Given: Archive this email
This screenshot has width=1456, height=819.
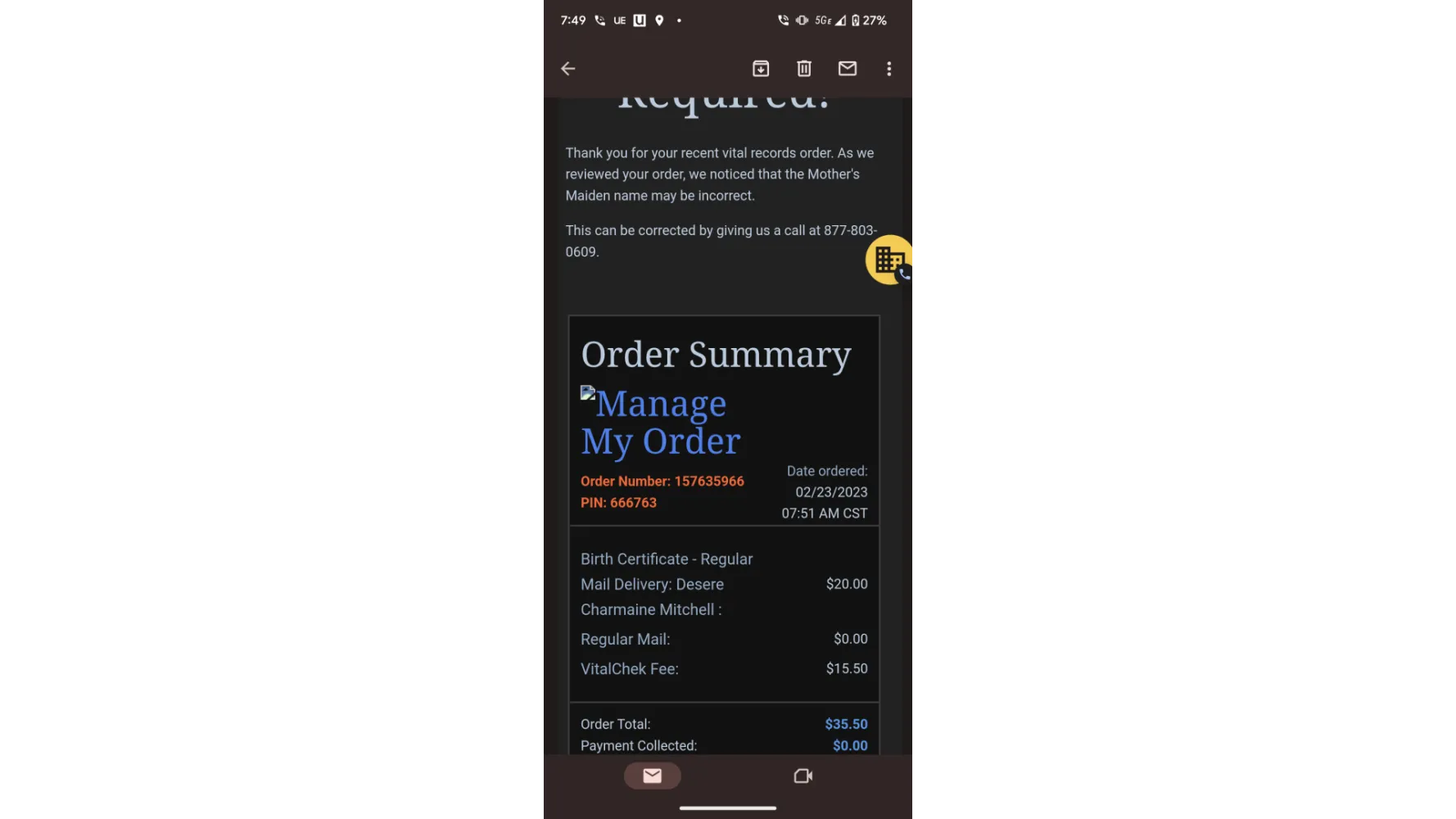Looking at the screenshot, I should 761,69.
